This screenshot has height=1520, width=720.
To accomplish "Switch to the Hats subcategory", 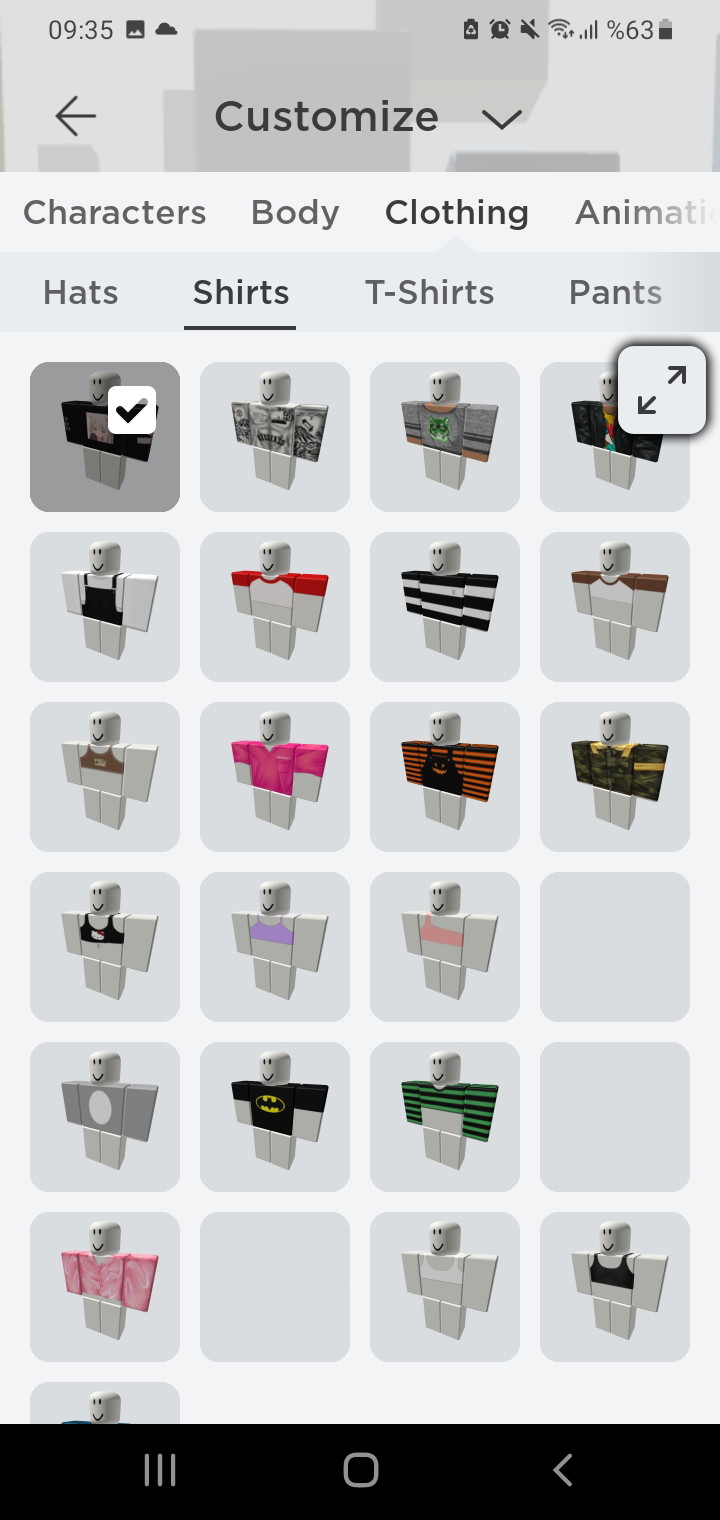I will click(x=80, y=292).
